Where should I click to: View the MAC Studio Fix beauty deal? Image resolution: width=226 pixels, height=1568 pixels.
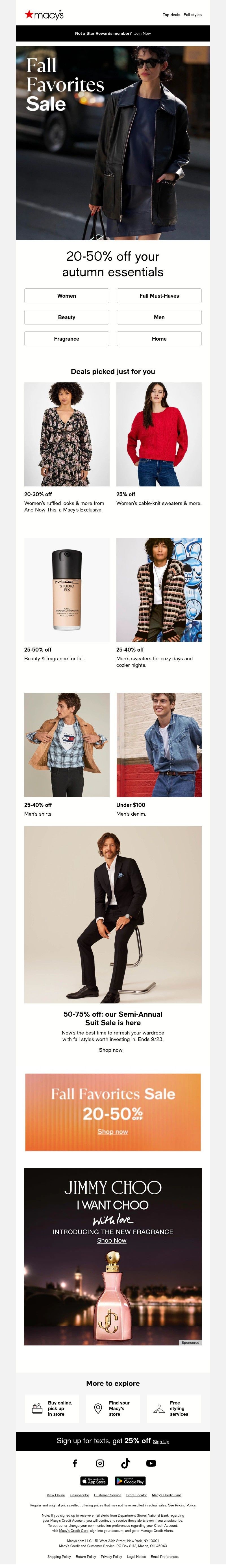point(66,589)
